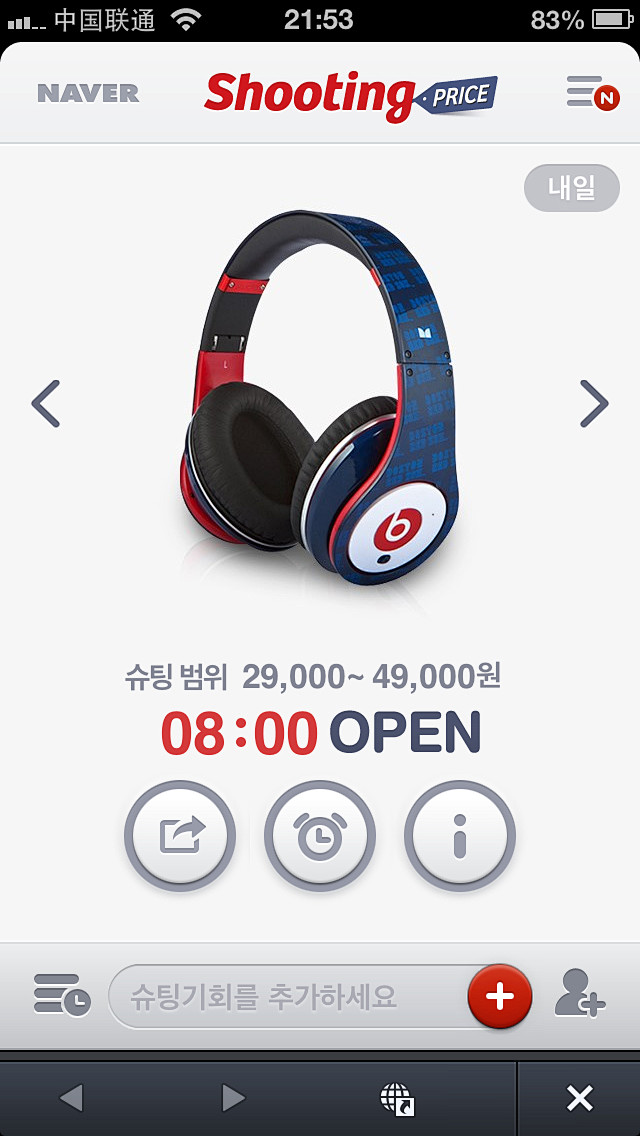
Task: Open the Beats headphone product image
Action: 320,400
